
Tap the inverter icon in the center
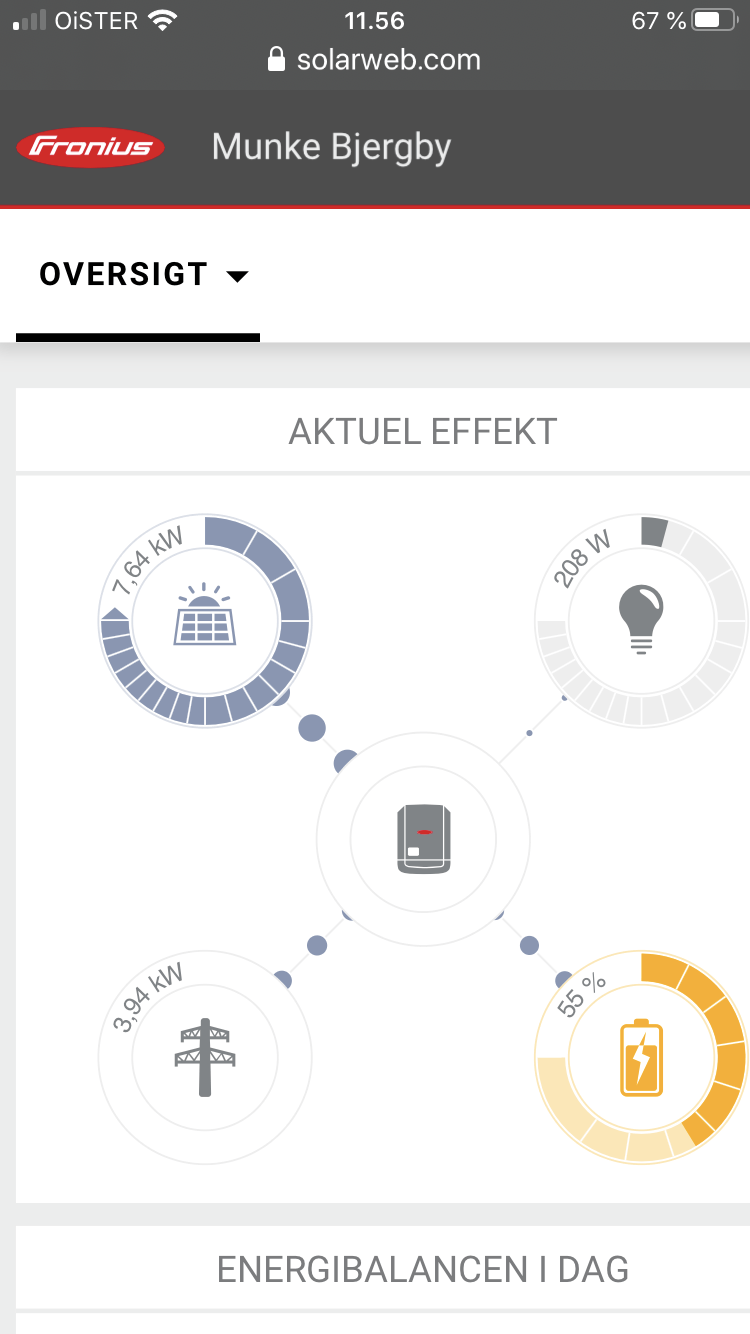pyautogui.click(x=424, y=839)
